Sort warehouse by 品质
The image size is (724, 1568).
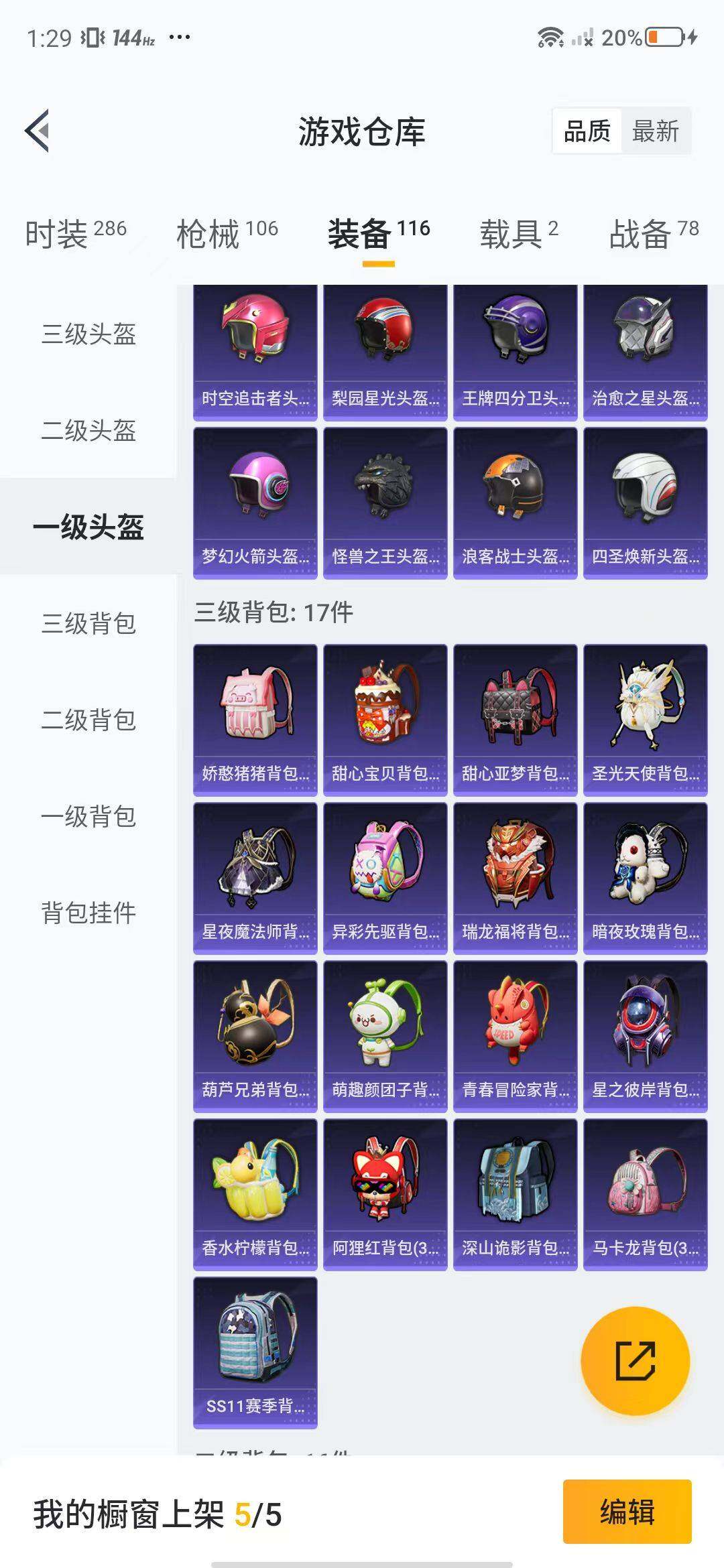587,131
